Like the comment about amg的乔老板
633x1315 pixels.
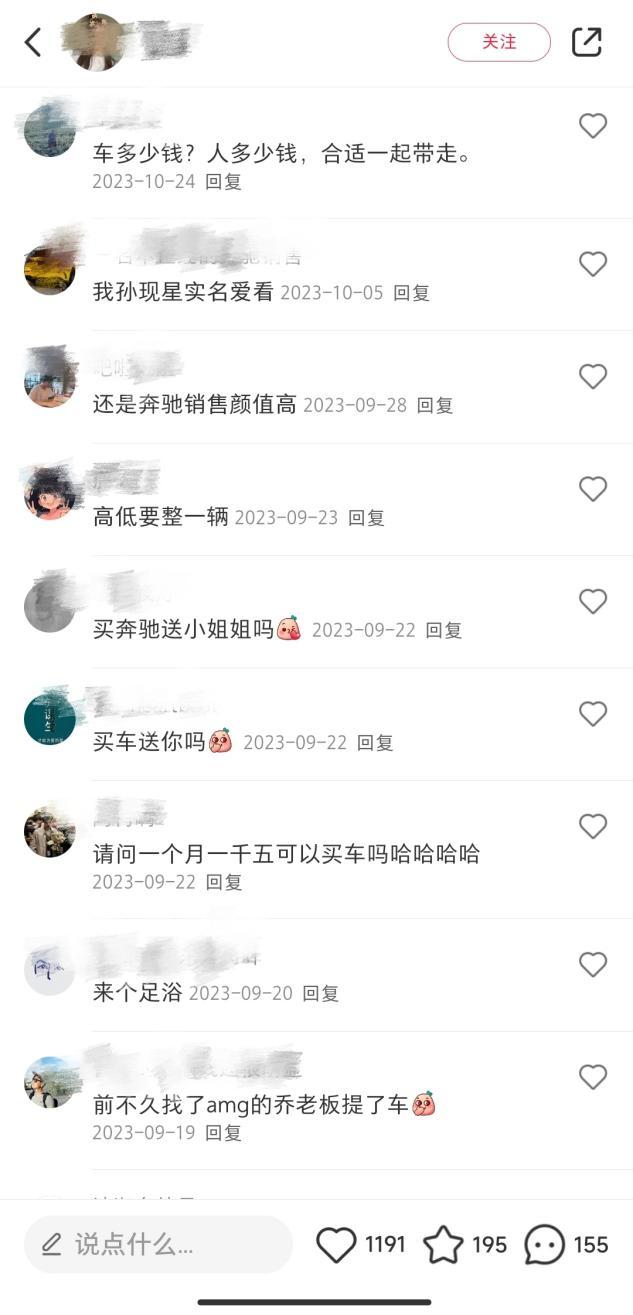593,1077
